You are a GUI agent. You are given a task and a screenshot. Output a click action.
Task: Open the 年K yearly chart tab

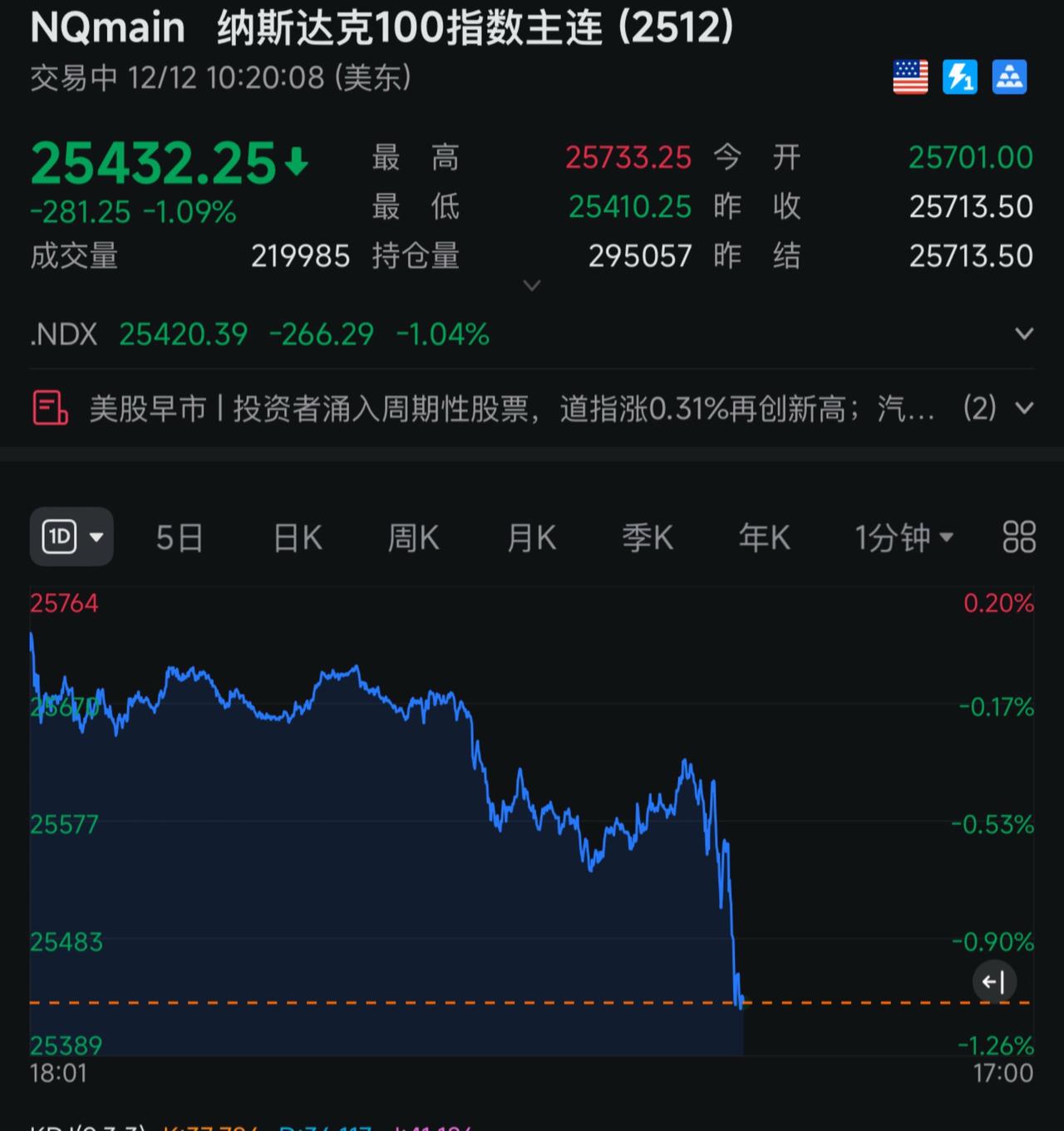coord(763,537)
